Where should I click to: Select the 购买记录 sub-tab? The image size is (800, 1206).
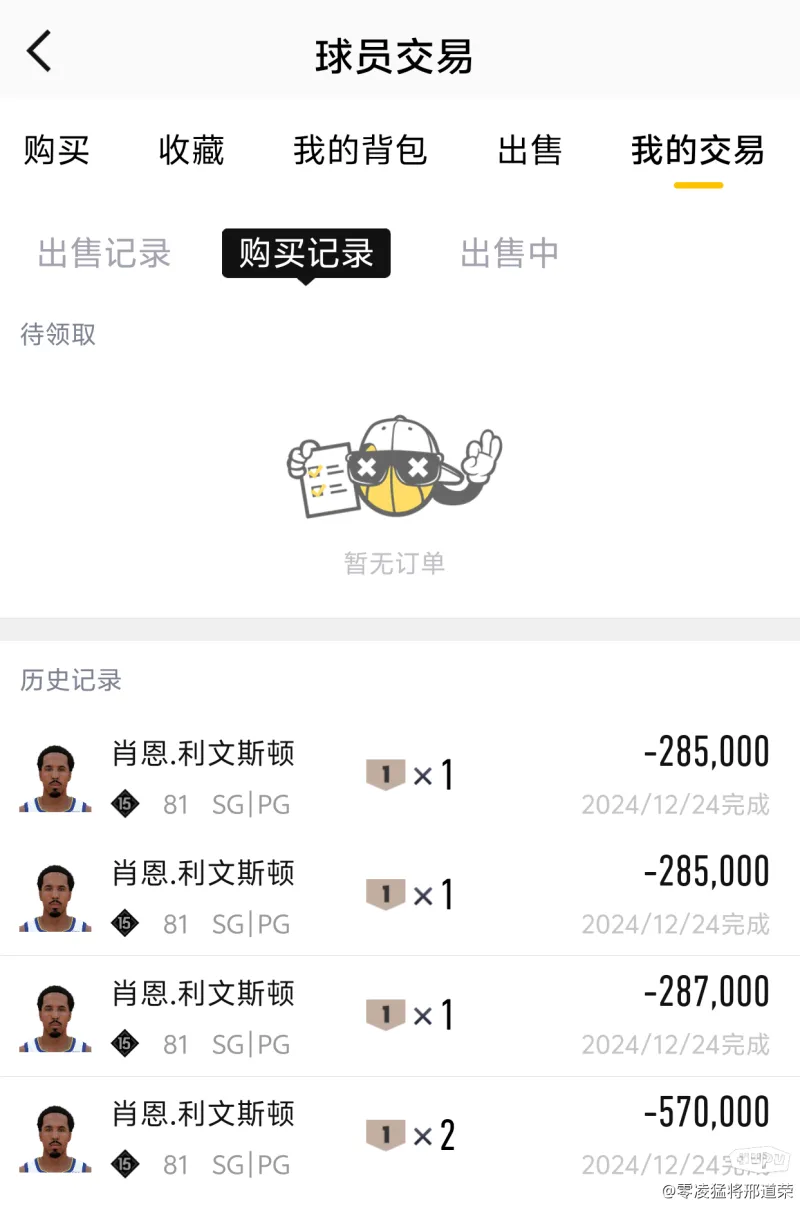pos(306,253)
